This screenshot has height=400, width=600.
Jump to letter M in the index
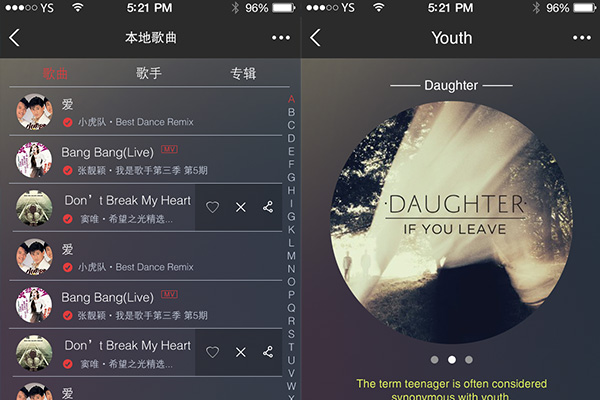[x=291, y=255]
